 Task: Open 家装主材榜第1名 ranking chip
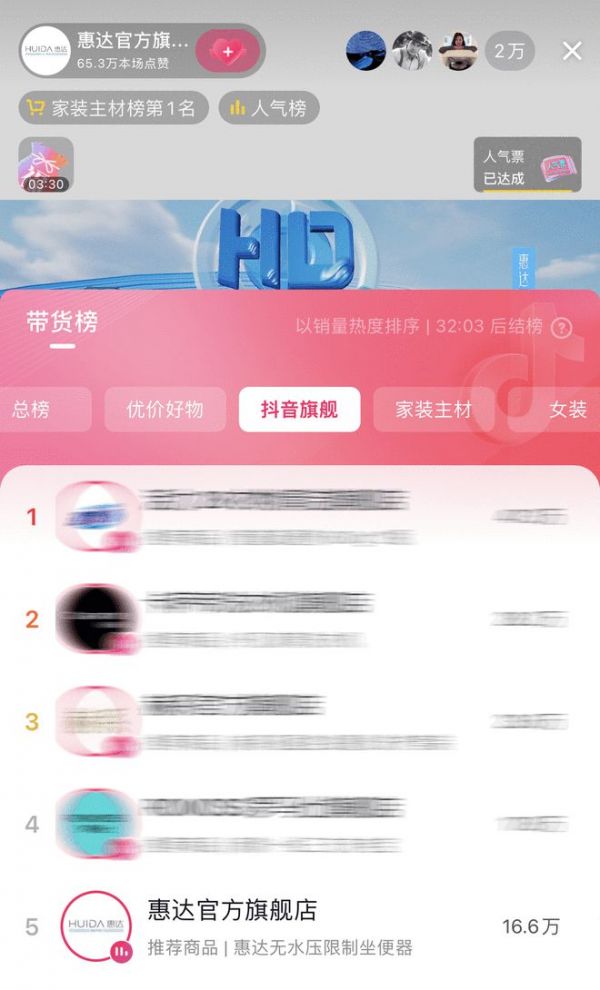coord(113,108)
